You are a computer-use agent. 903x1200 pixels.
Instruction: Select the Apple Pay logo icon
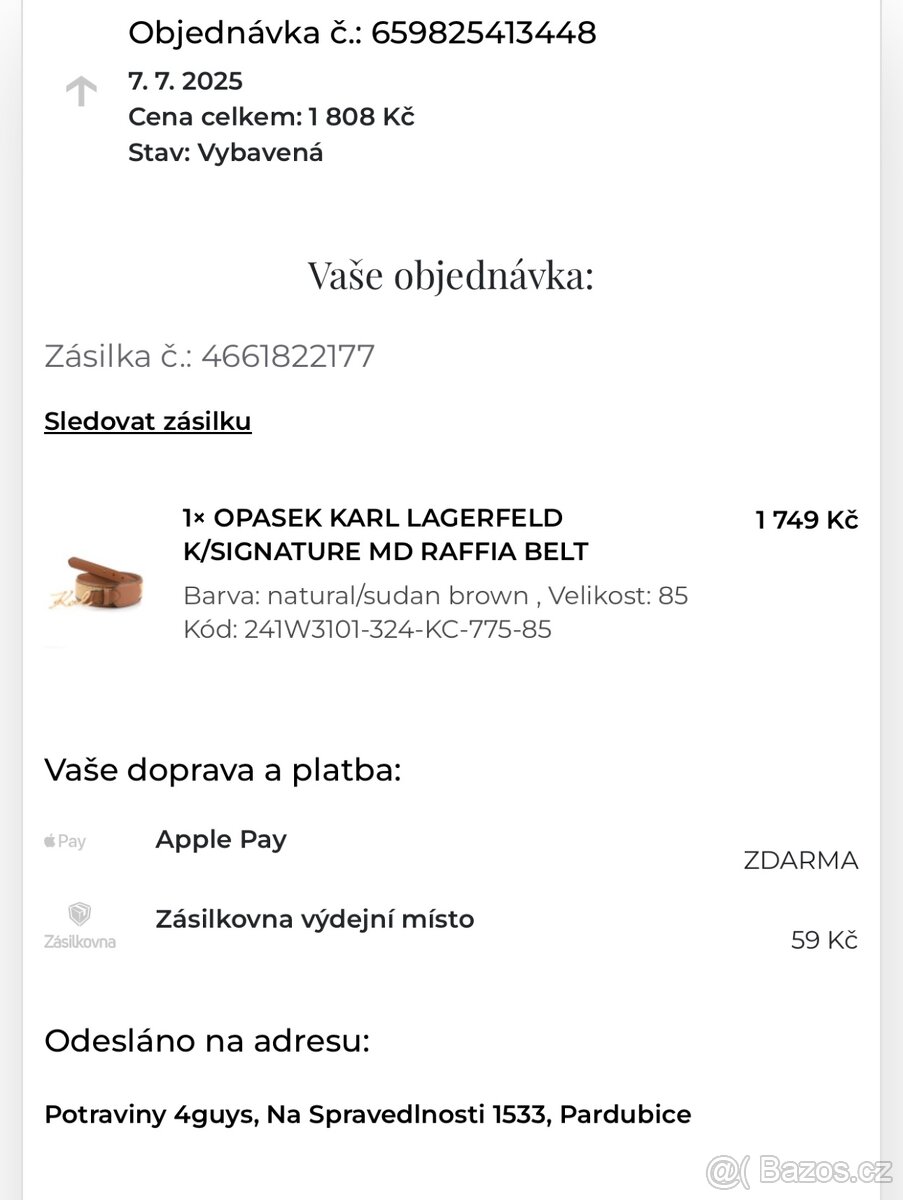pos(64,841)
